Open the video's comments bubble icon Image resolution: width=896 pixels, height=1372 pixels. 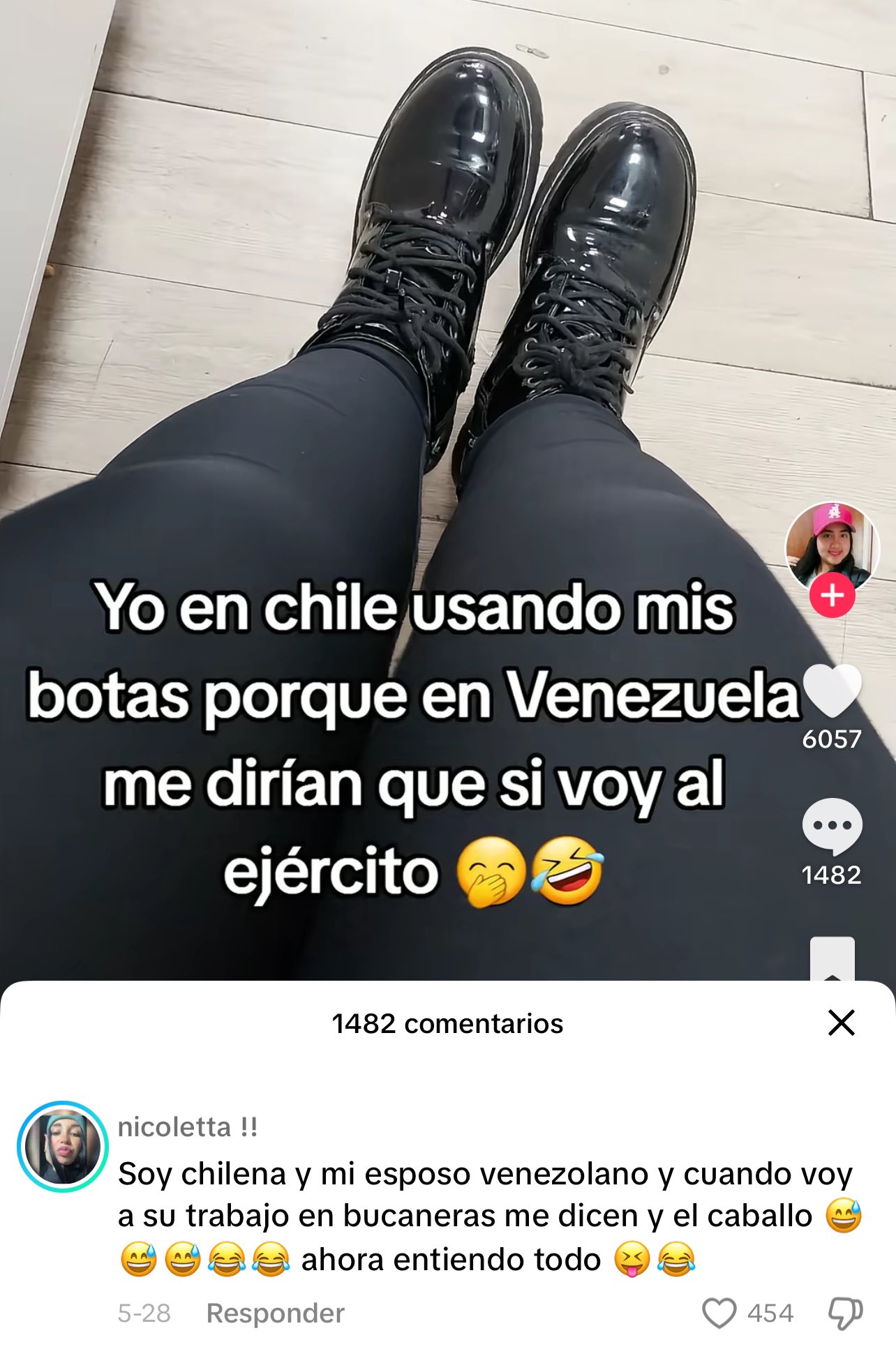coord(832,826)
